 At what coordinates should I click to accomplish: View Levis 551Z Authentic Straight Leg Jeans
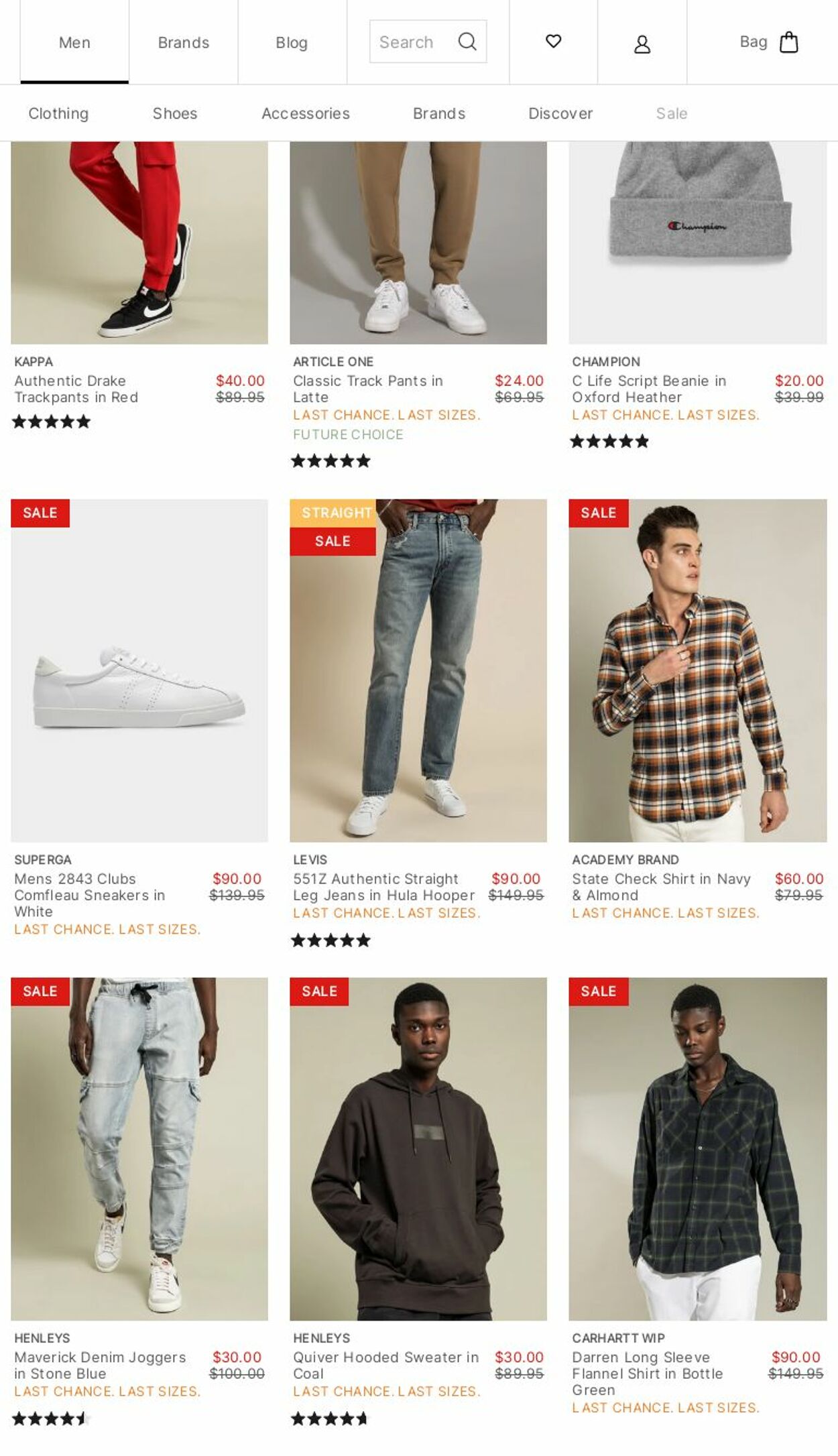click(383, 887)
